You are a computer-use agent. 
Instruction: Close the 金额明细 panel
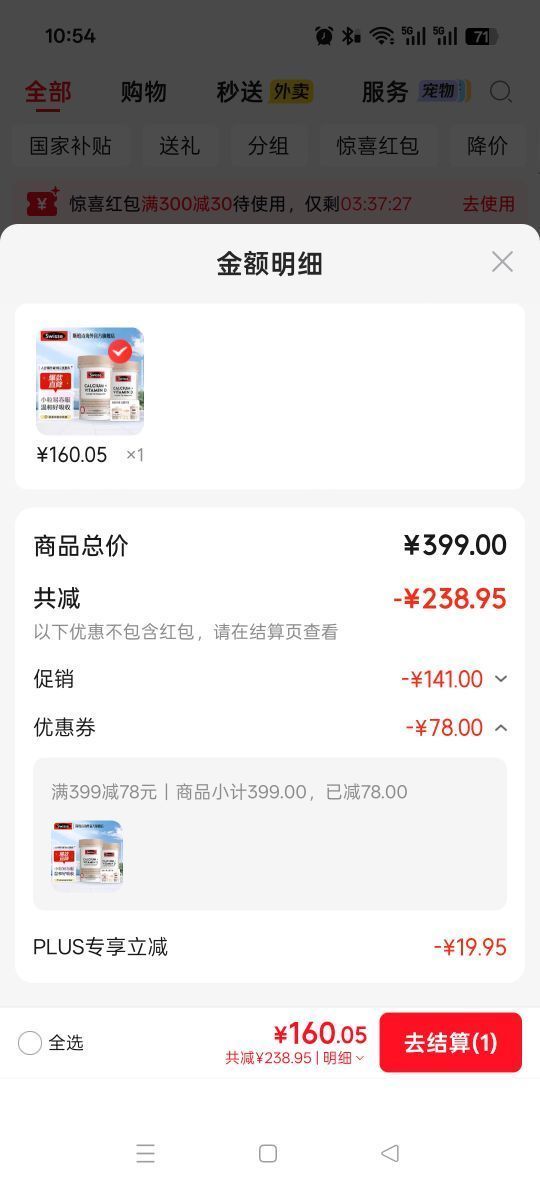click(502, 262)
